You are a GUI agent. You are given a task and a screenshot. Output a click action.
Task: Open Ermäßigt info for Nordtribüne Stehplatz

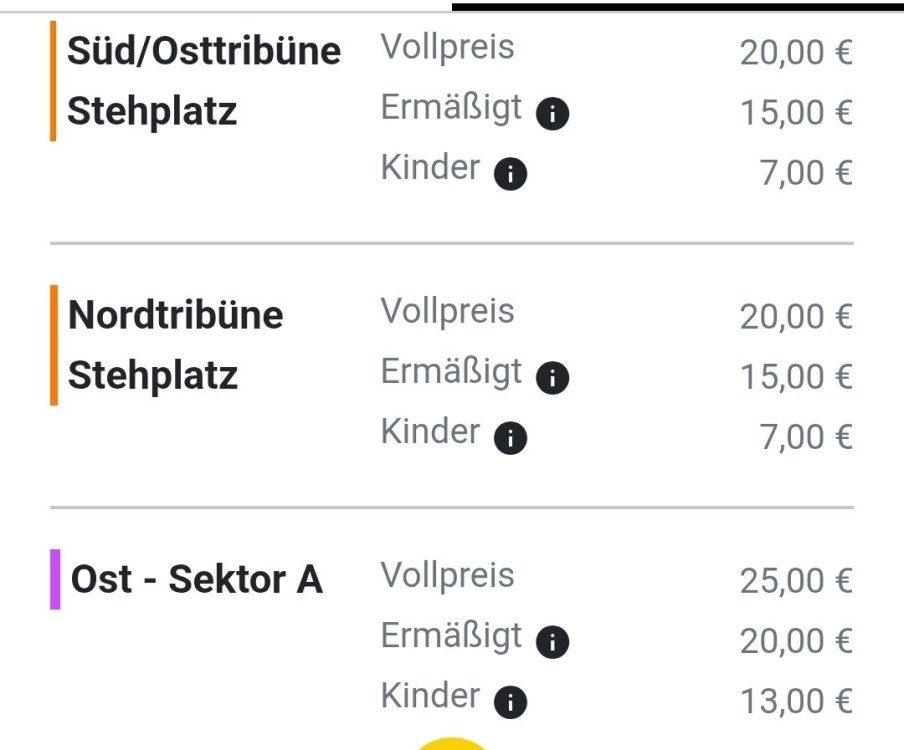point(552,378)
